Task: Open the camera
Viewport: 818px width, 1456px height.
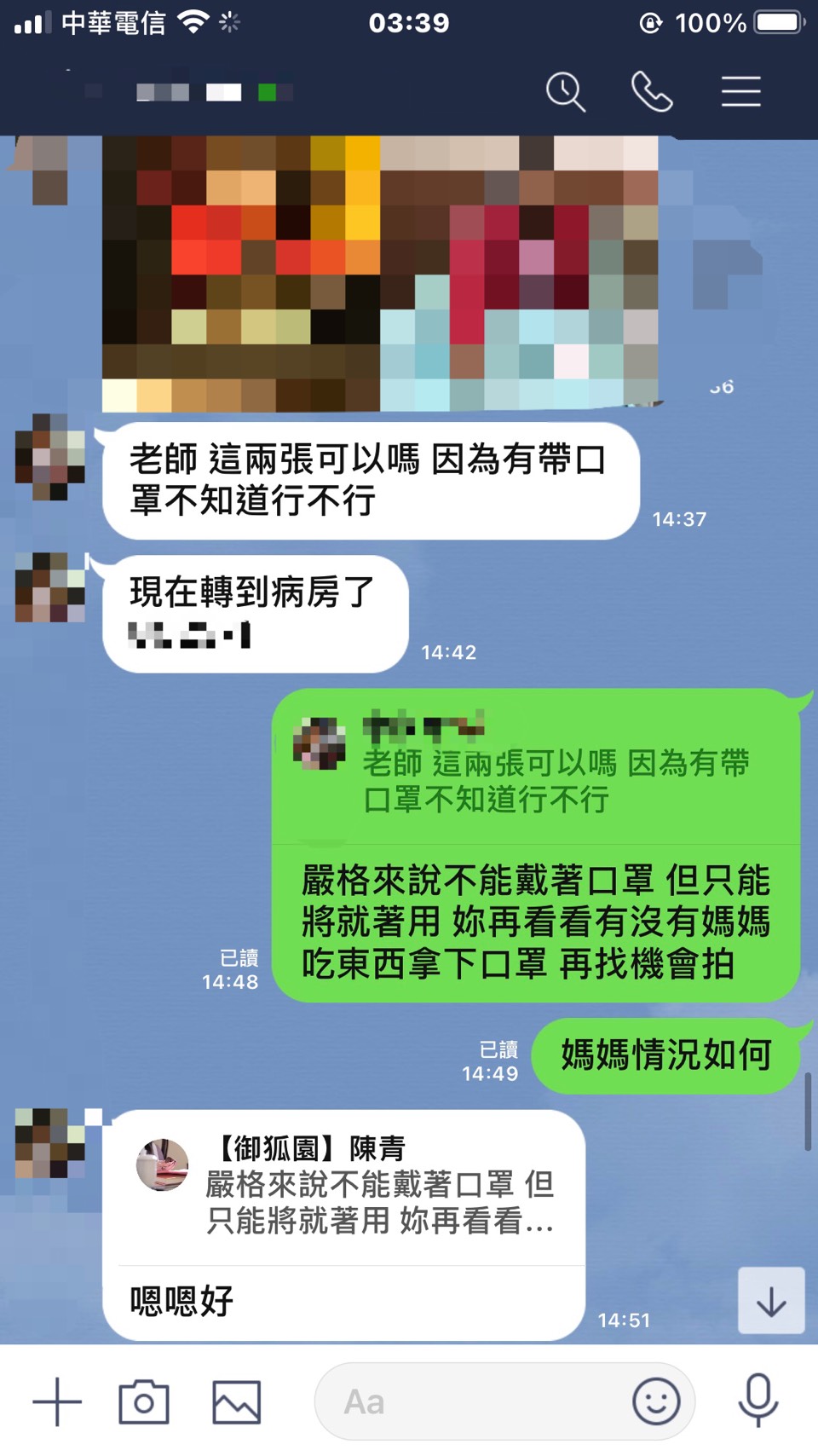Action: [143, 1401]
